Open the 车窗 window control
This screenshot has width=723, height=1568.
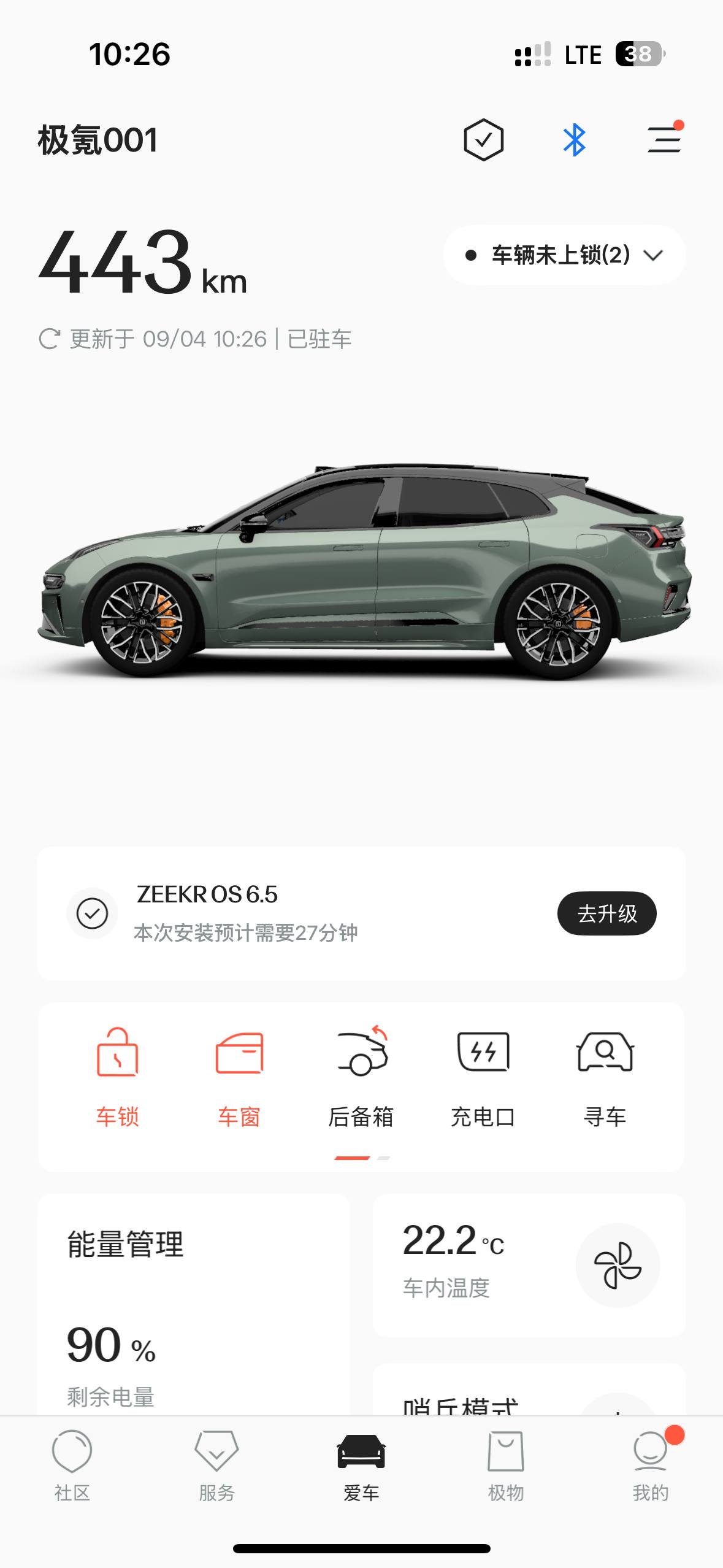tap(239, 1076)
